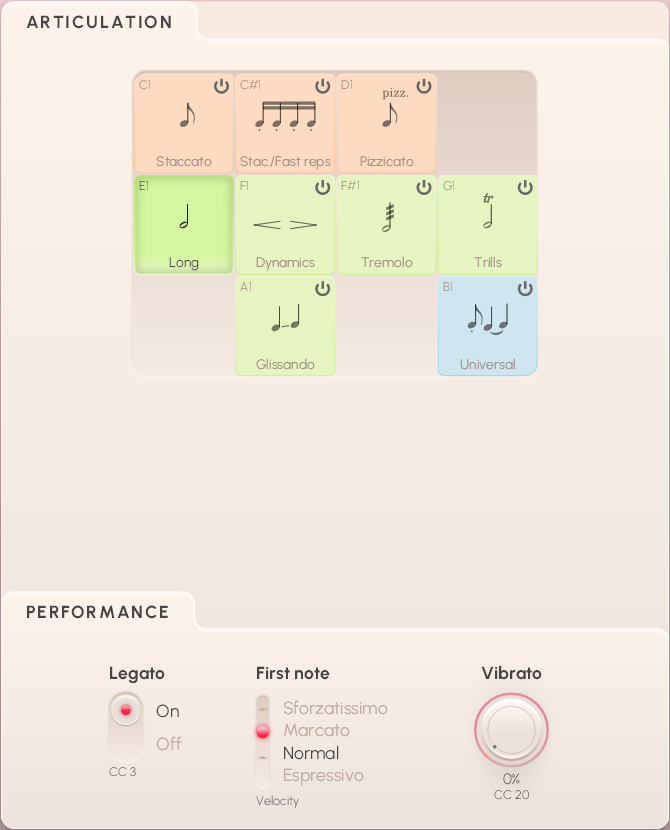Toggle power icon on Staccato tile
Image resolution: width=670 pixels, height=830 pixels.
click(221, 87)
